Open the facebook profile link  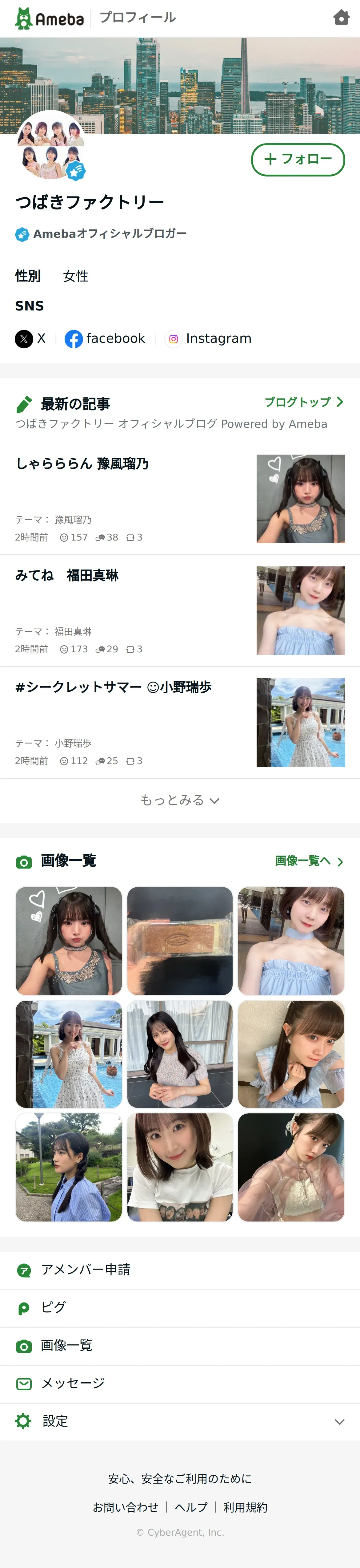[105, 338]
